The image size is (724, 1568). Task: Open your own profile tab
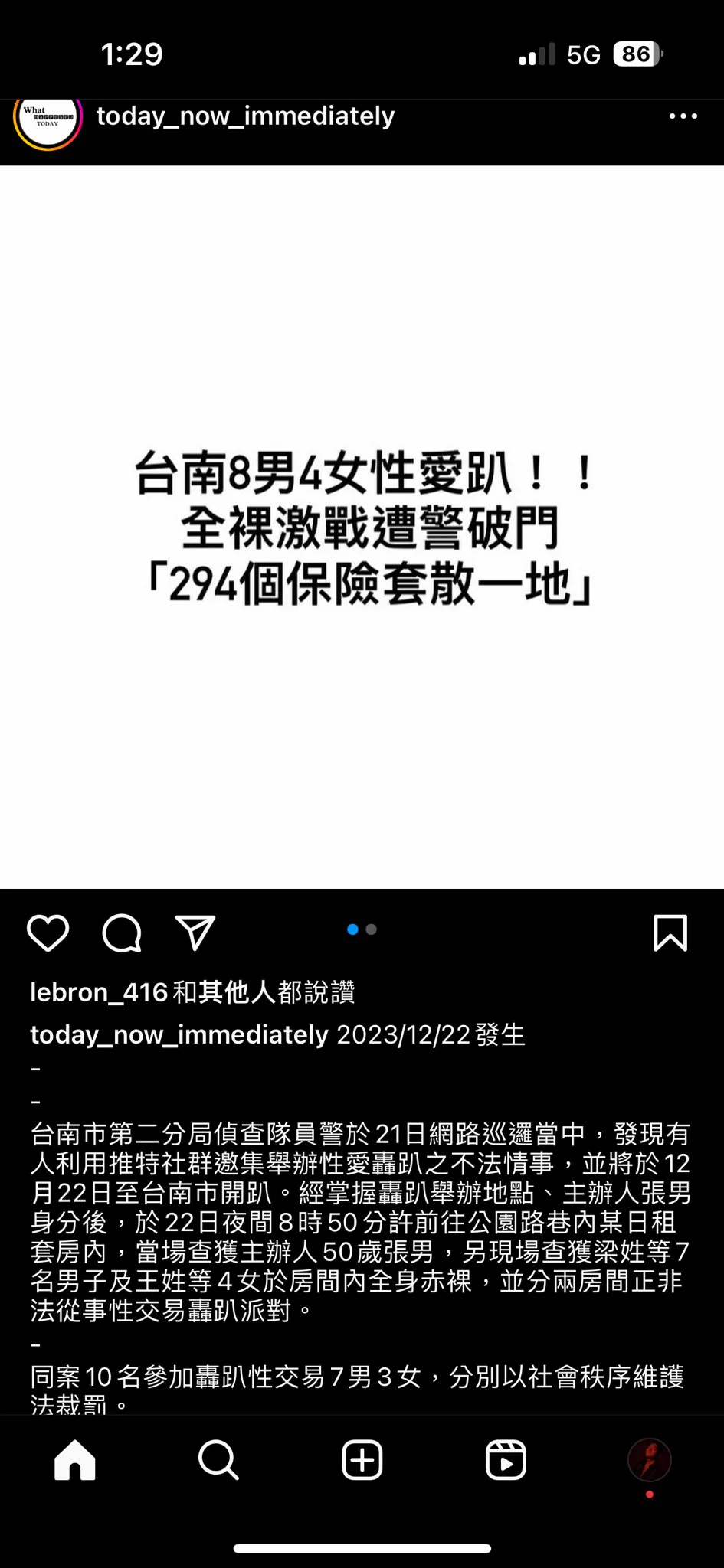coord(649,1460)
